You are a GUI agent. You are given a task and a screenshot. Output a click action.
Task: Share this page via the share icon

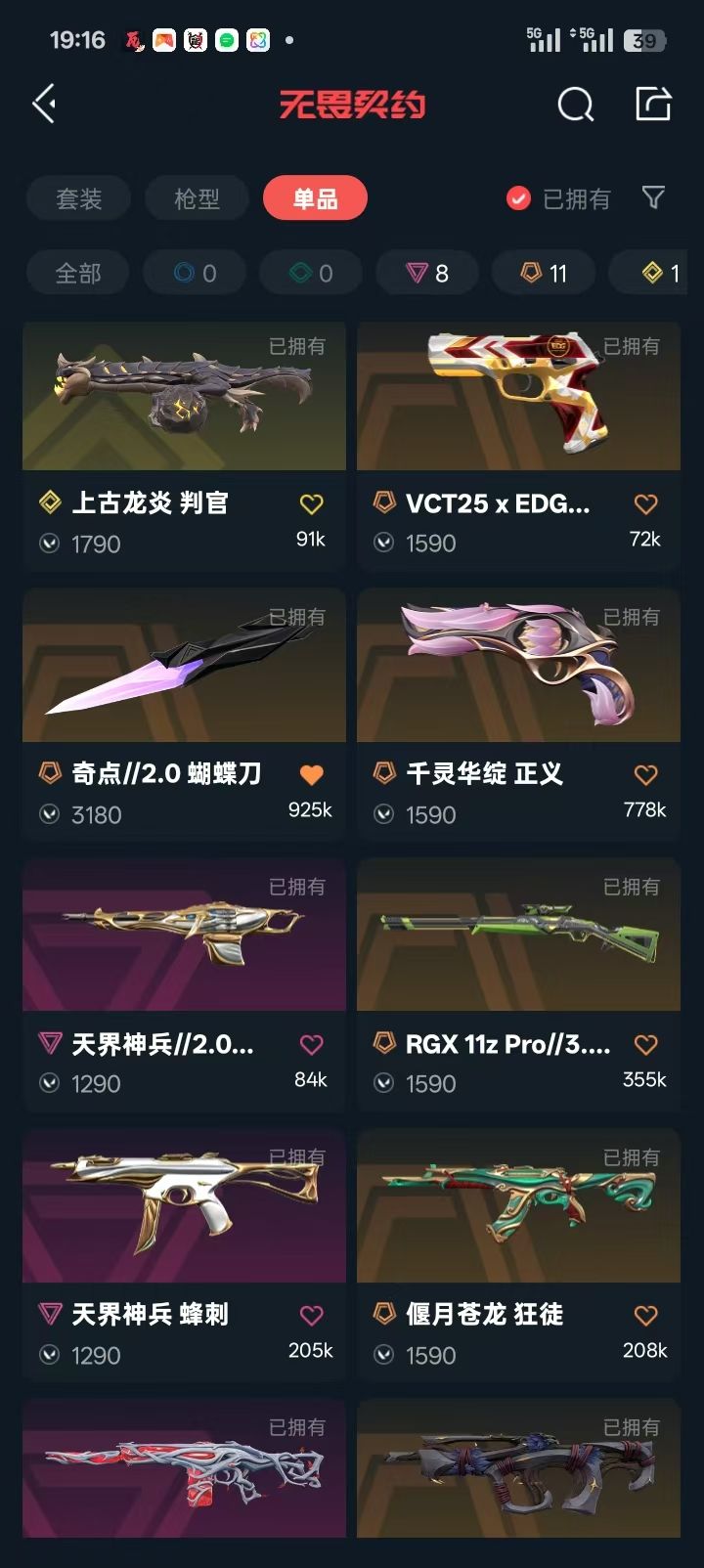click(652, 104)
